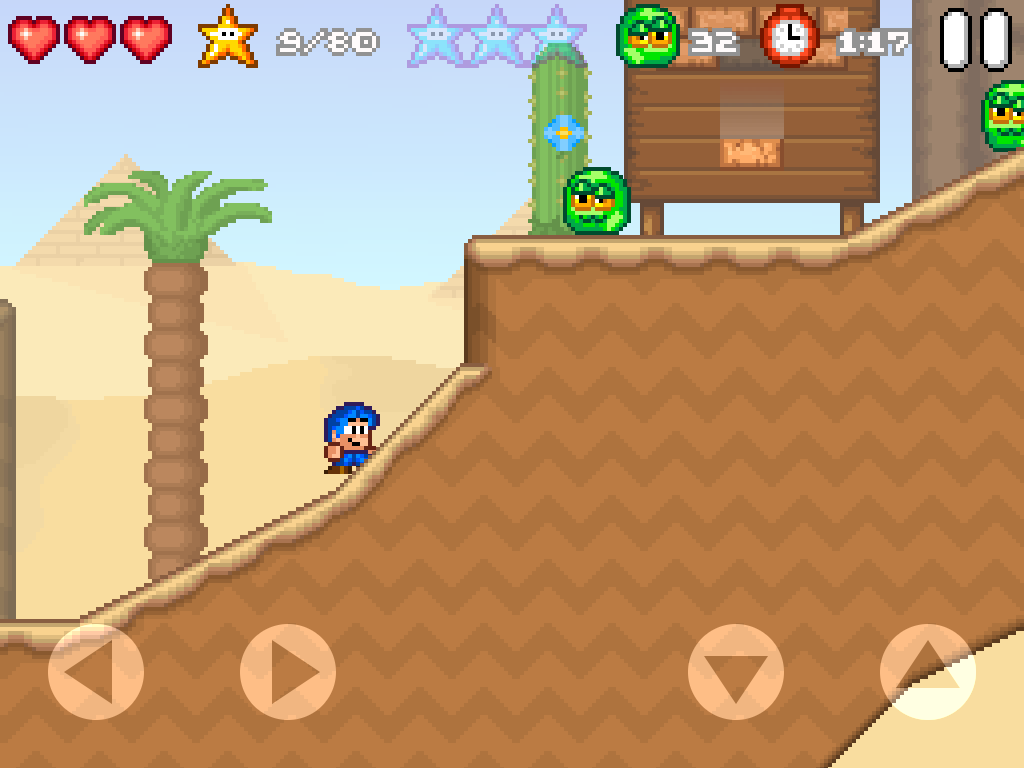The width and height of the screenshot is (1024, 768).
Task: Tap the down arrow button
Action: pos(736,672)
